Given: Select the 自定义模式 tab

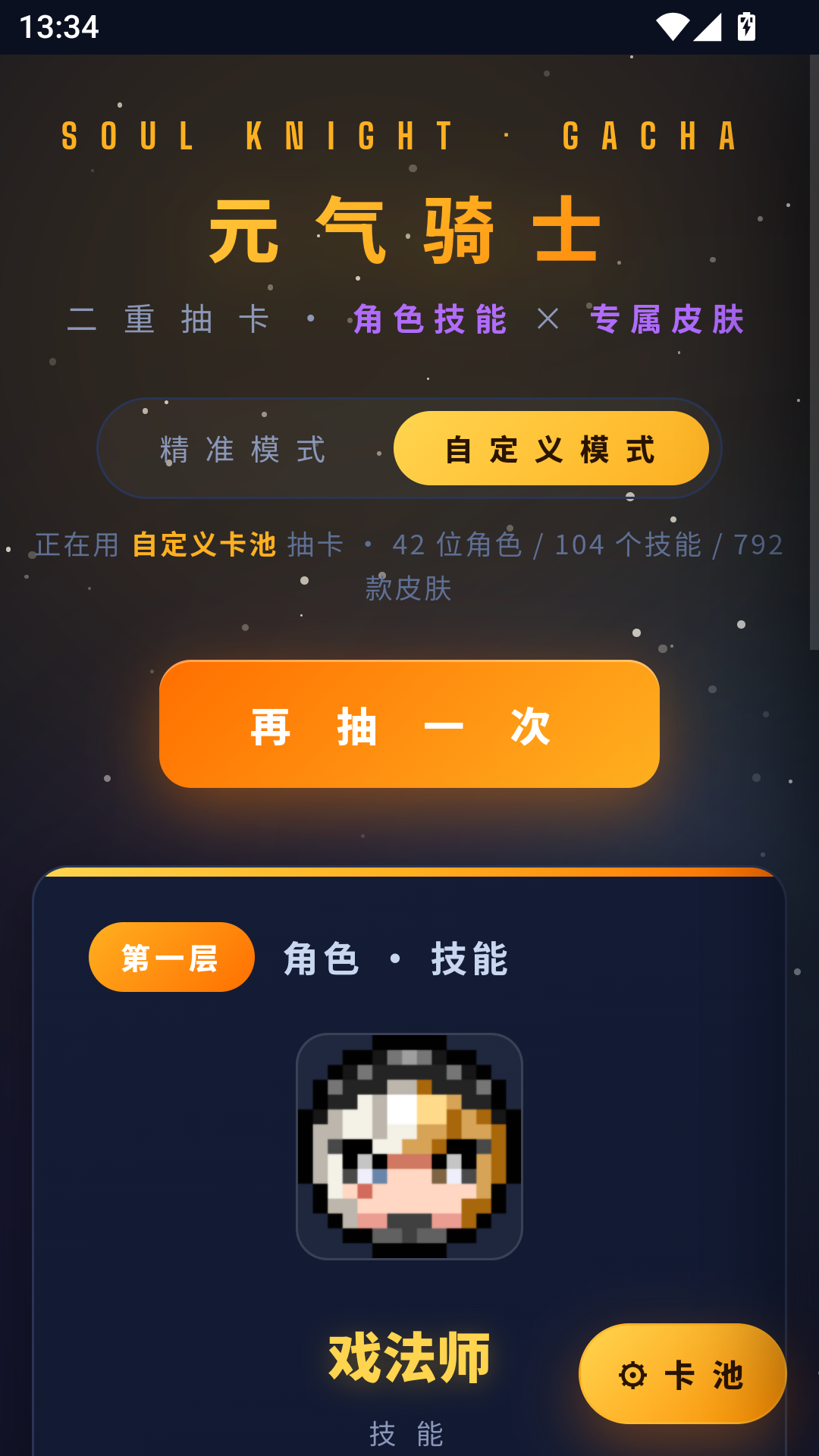Looking at the screenshot, I should (x=551, y=449).
